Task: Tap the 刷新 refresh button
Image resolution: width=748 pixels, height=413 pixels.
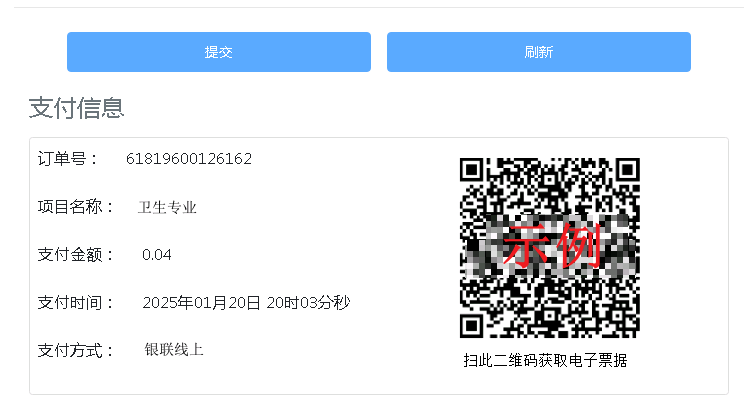Action: [x=538, y=52]
